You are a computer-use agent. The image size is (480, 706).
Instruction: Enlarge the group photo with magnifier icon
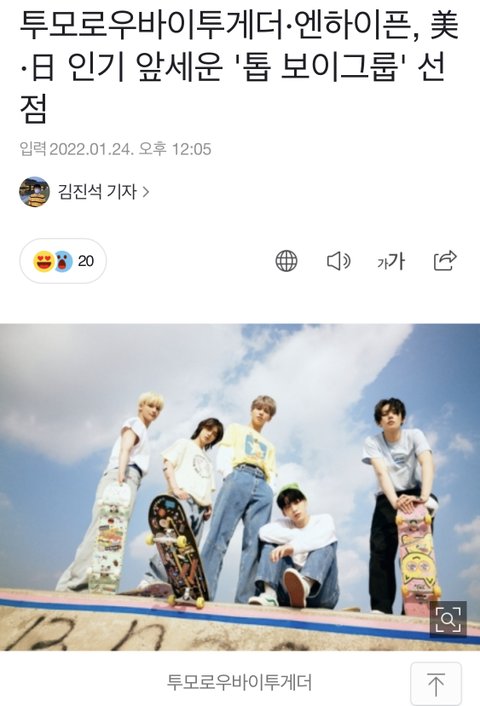[448, 620]
